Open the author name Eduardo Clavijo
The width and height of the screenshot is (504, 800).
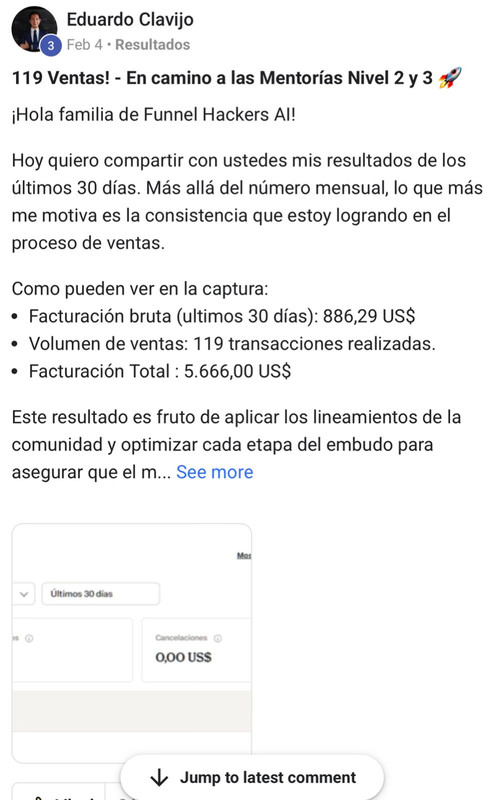[130, 19]
